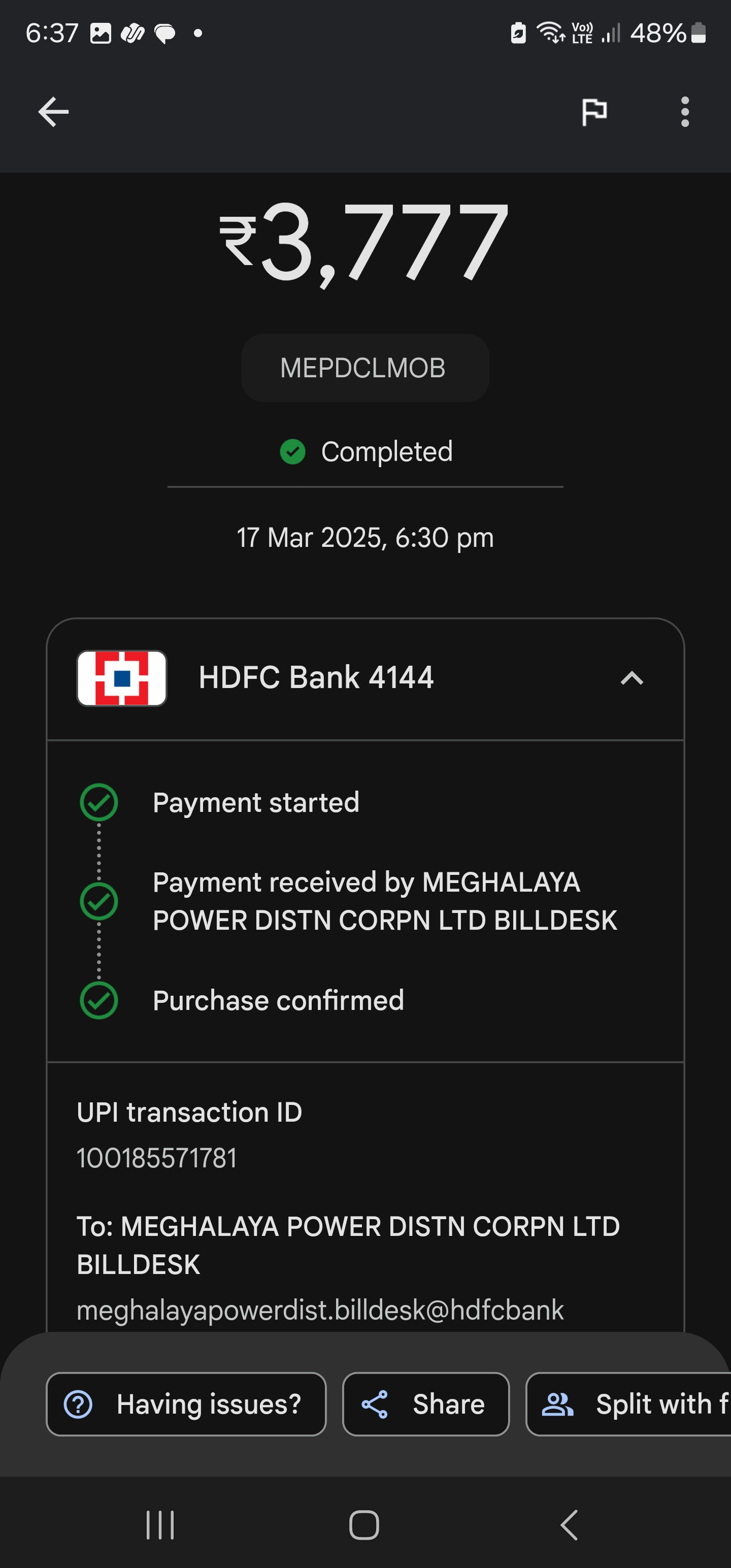Select the Split with friends option
The image size is (731, 1568).
click(x=629, y=1404)
